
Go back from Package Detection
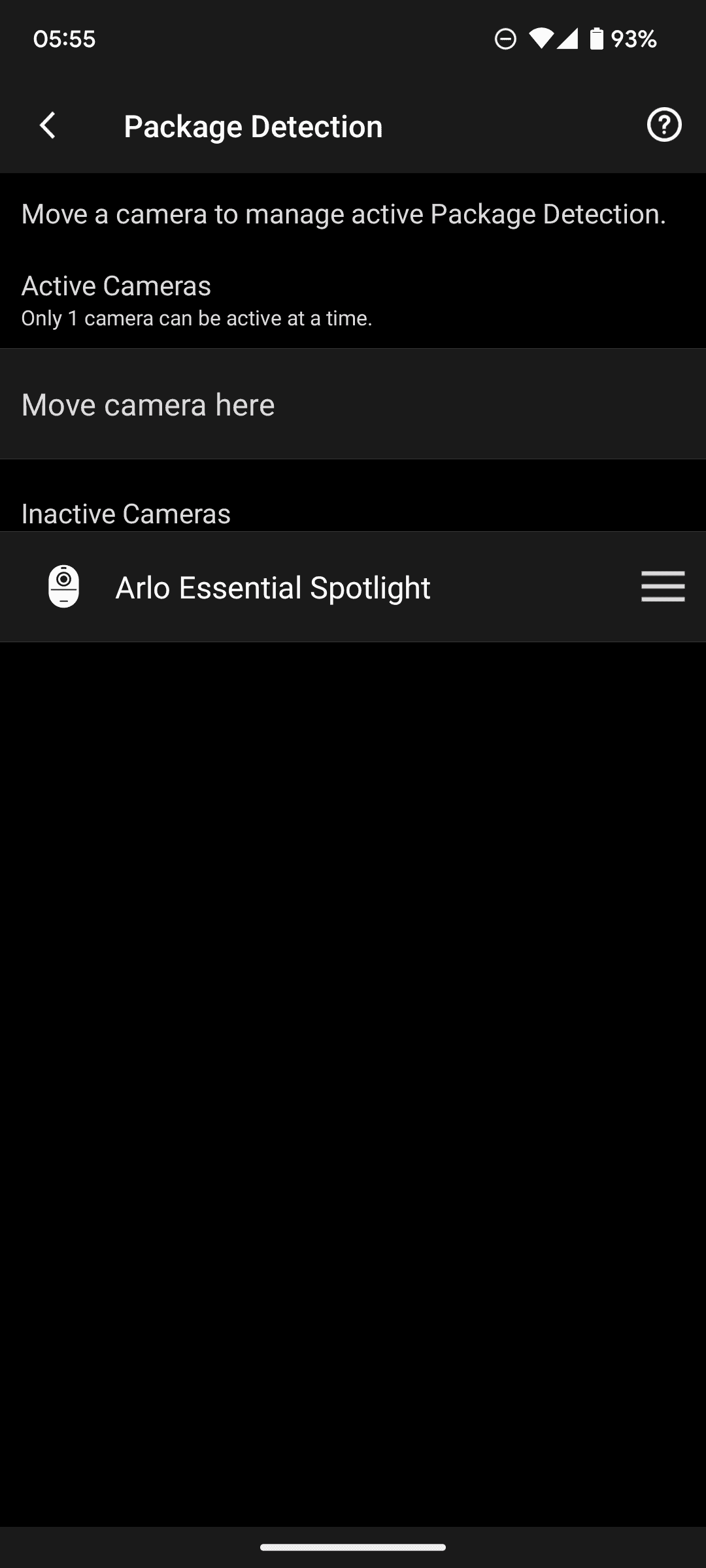48,125
